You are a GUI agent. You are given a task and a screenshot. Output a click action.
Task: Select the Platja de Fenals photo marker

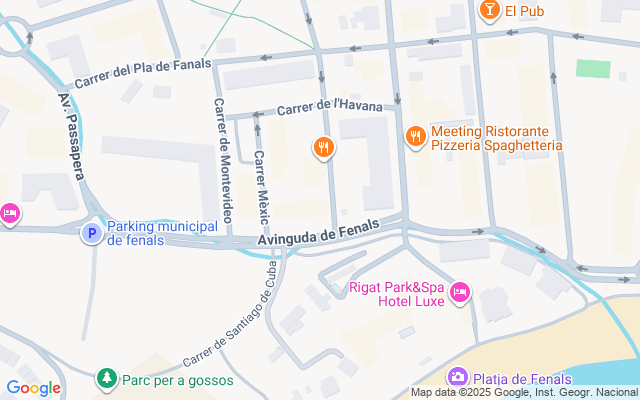457,377
